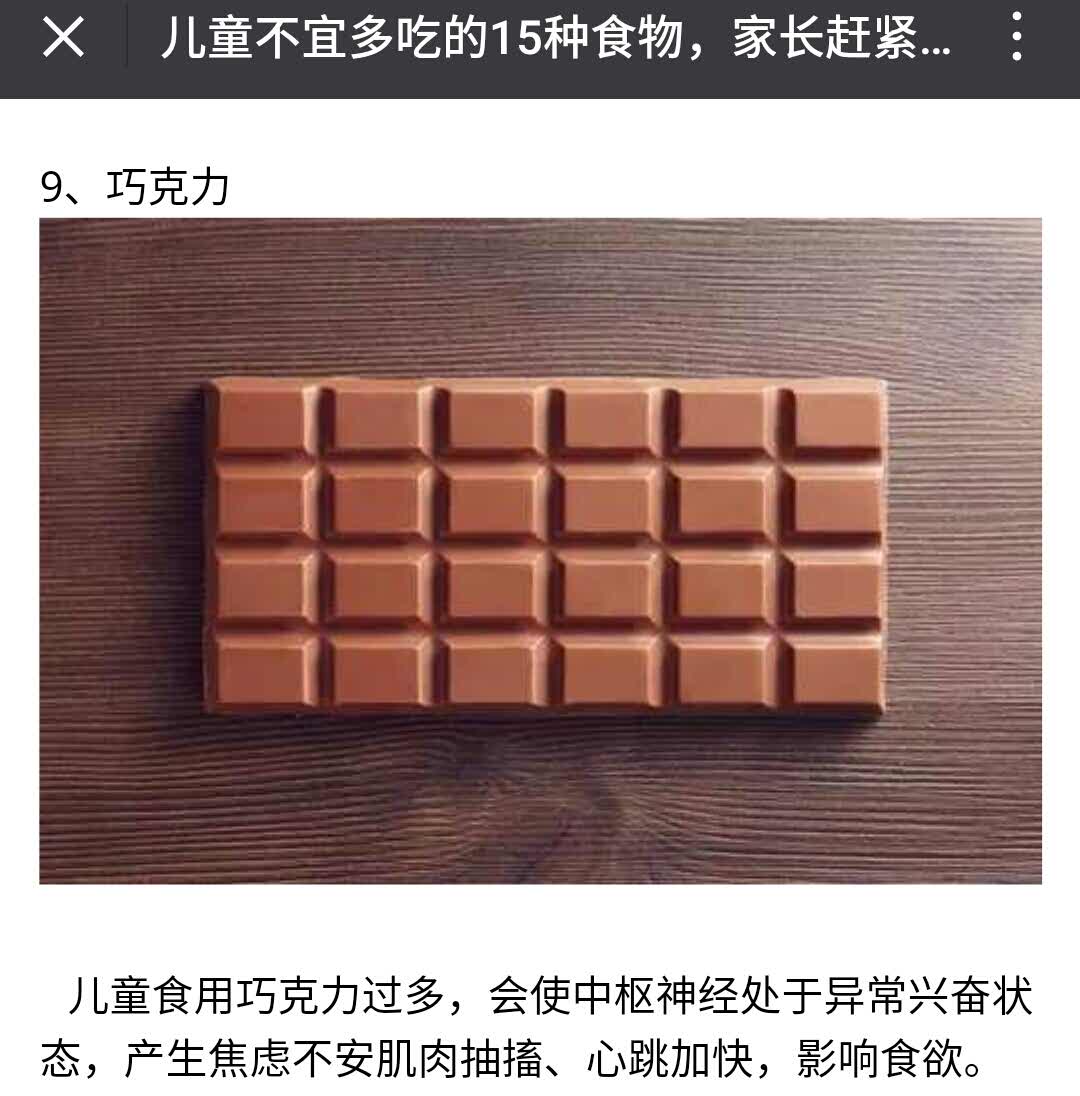
Task: Close the article page
Action: [x=63, y=40]
